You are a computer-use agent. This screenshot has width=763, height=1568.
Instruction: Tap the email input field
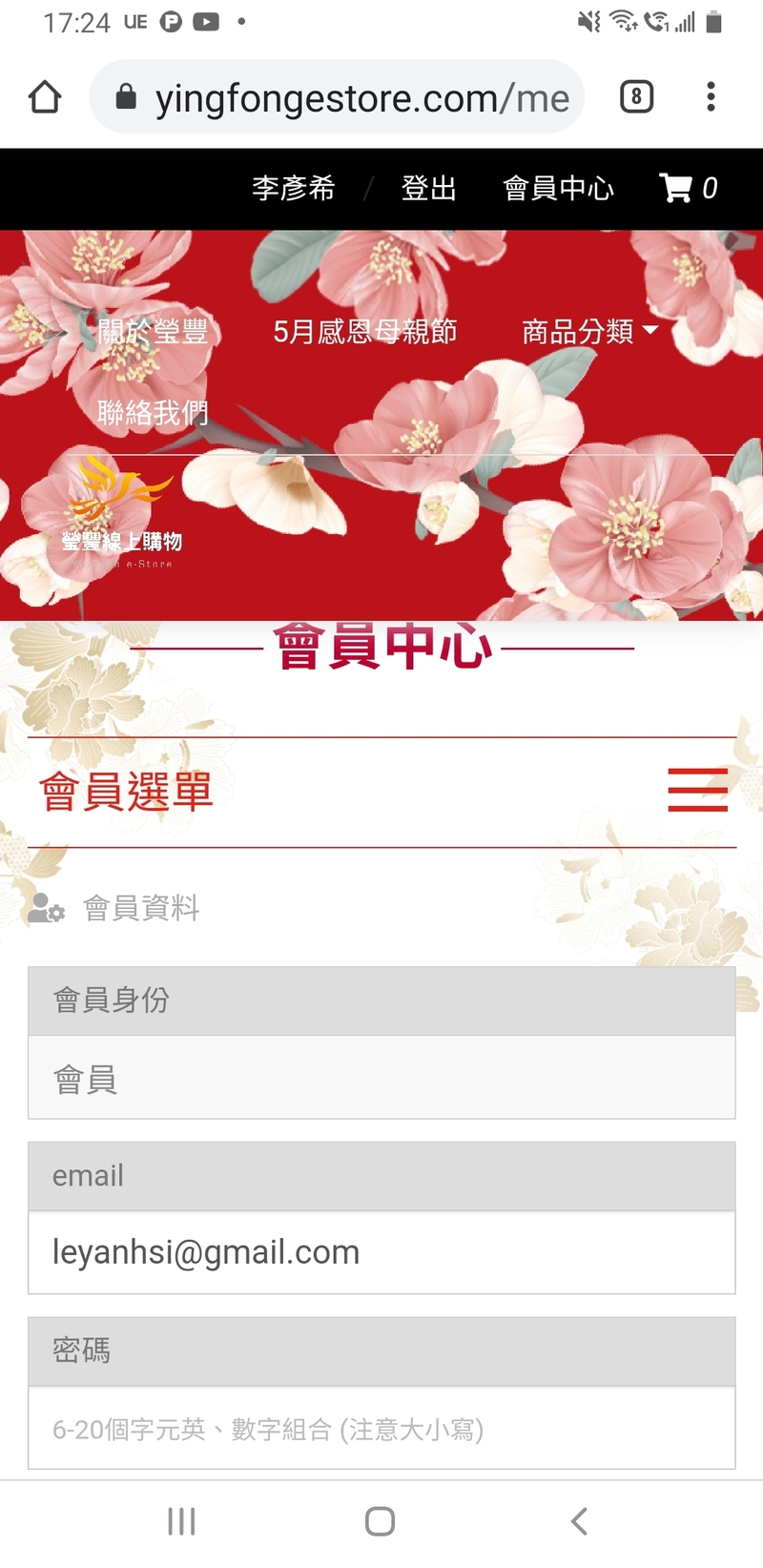pos(381,1252)
